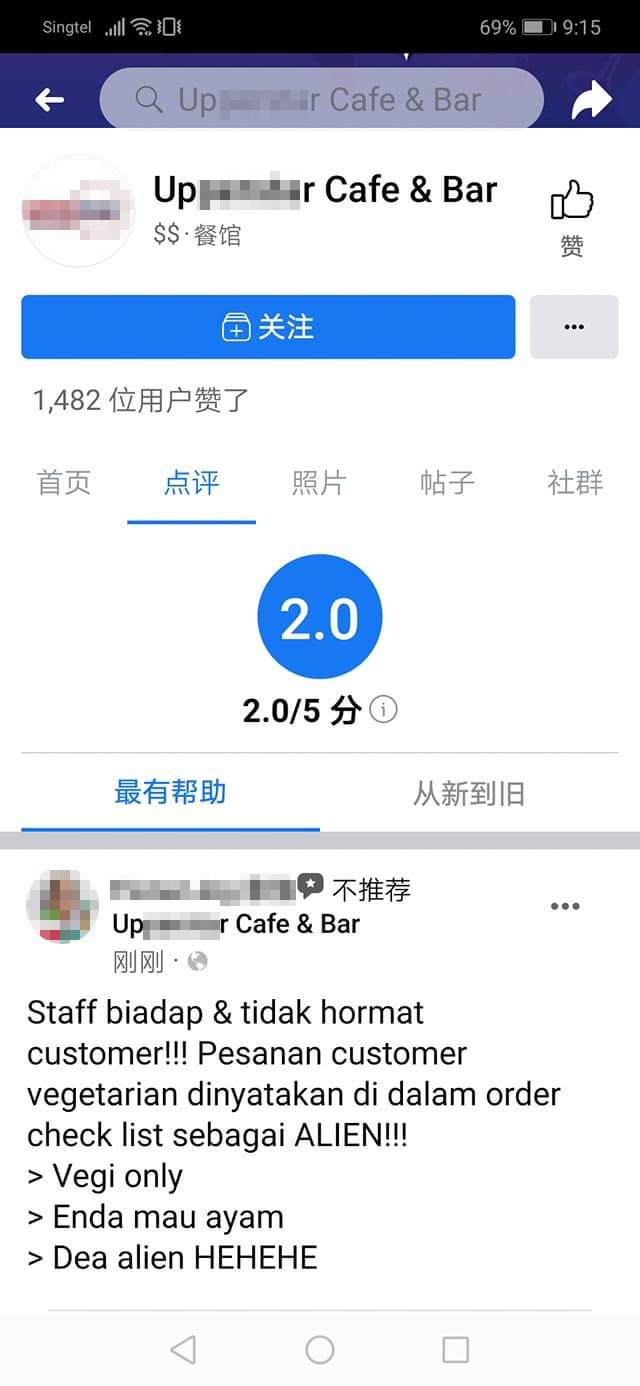Open the Cafe & Bar search box
This screenshot has height=1386, width=640.
click(x=321, y=99)
